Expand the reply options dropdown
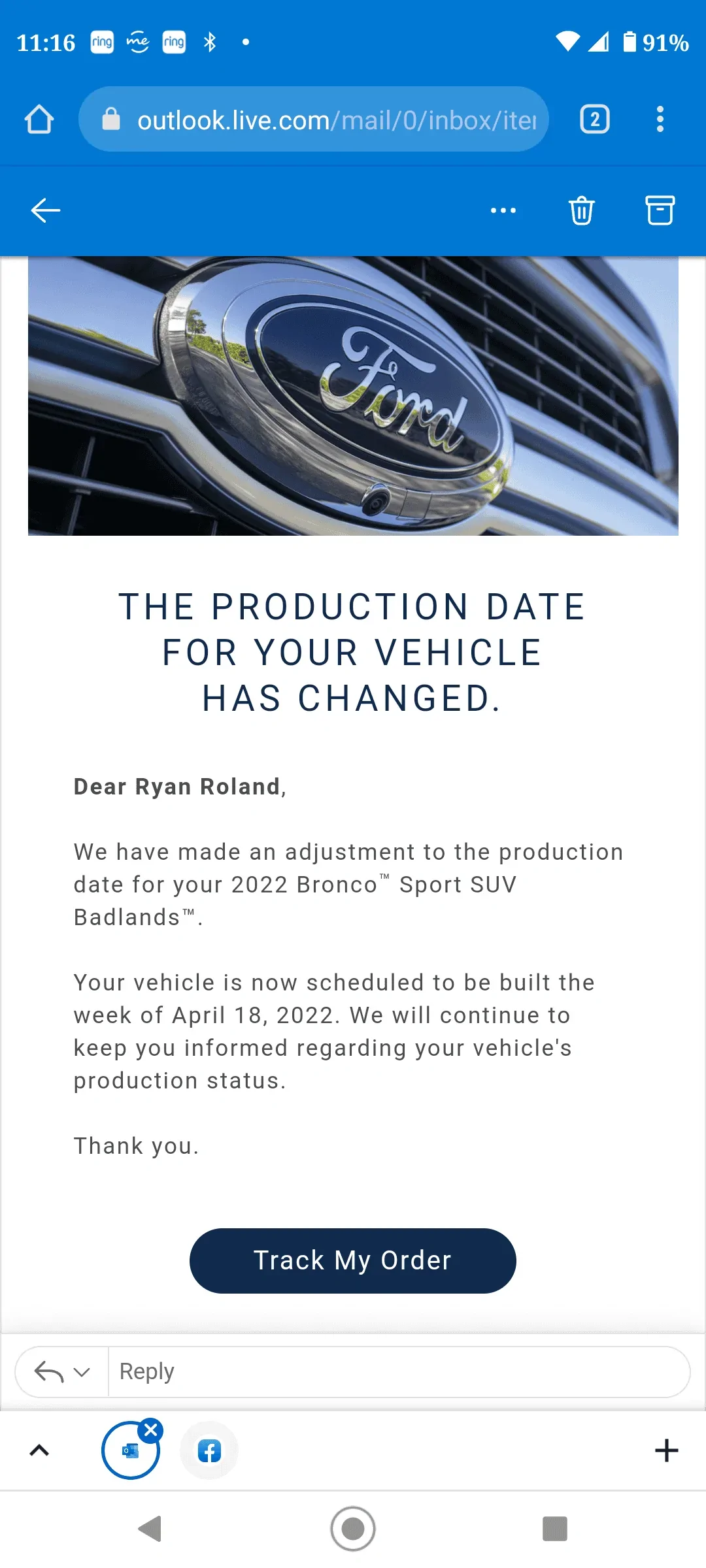 pyautogui.click(x=81, y=1372)
